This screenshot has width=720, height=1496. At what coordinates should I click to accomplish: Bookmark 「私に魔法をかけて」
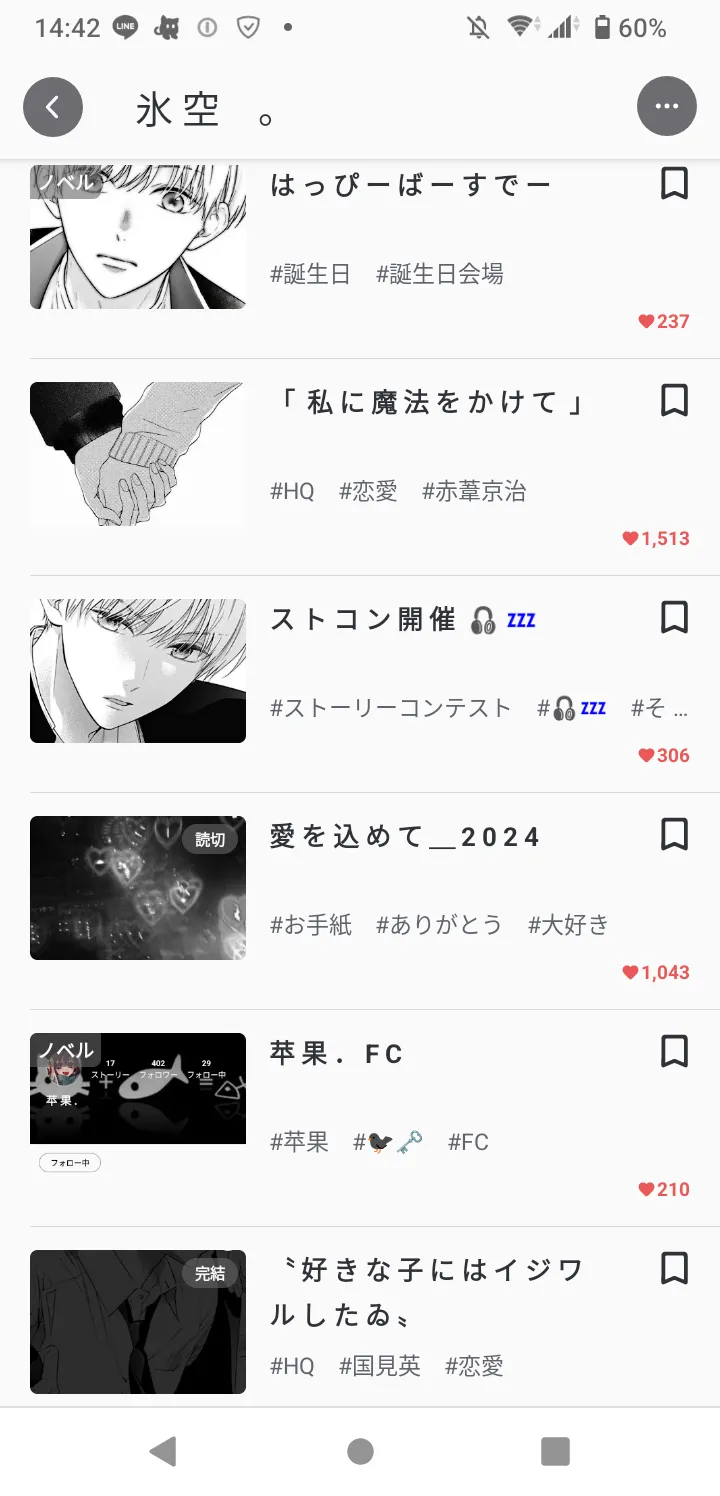pyautogui.click(x=675, y=401)
